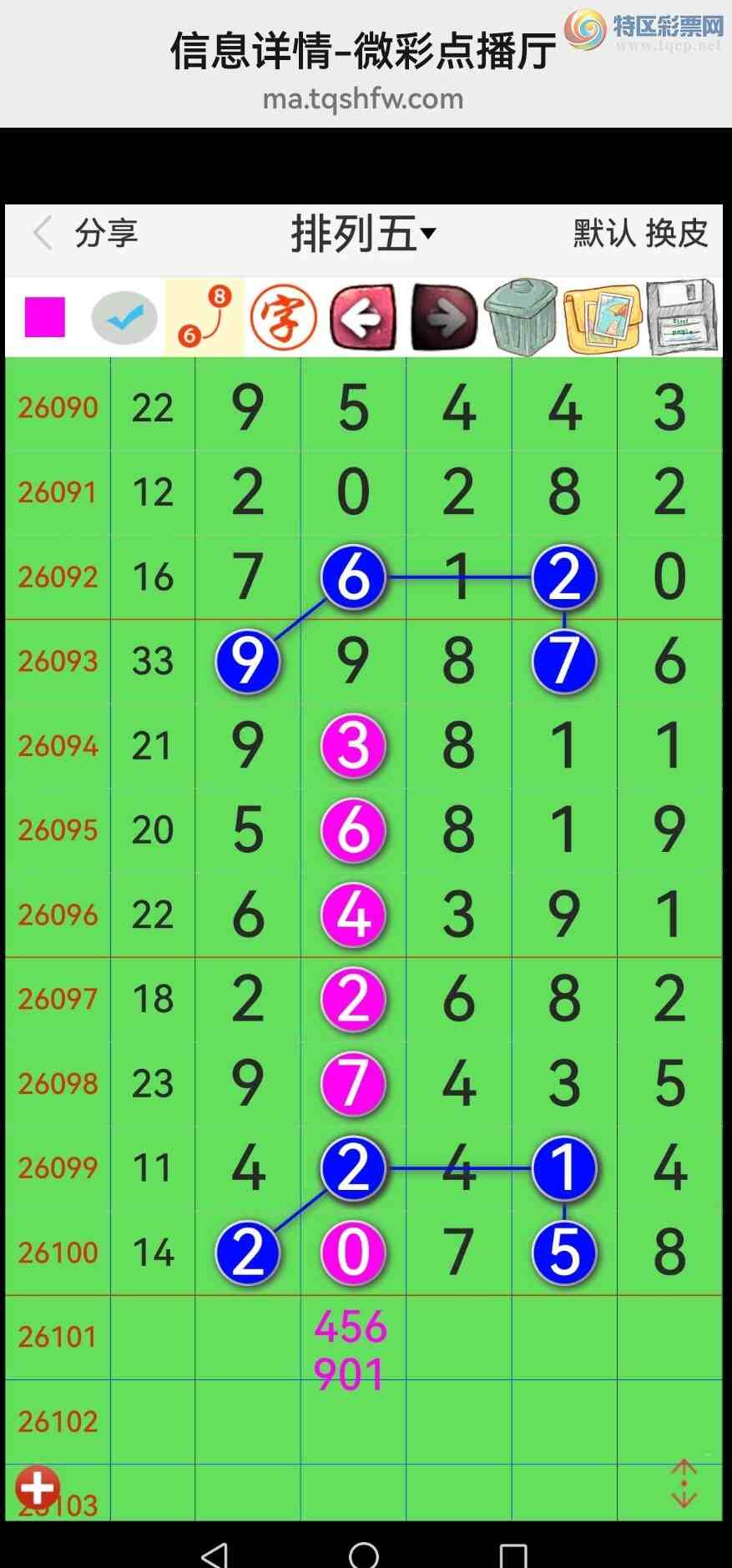Tap the back chevron beside 分享

[43, 233]
